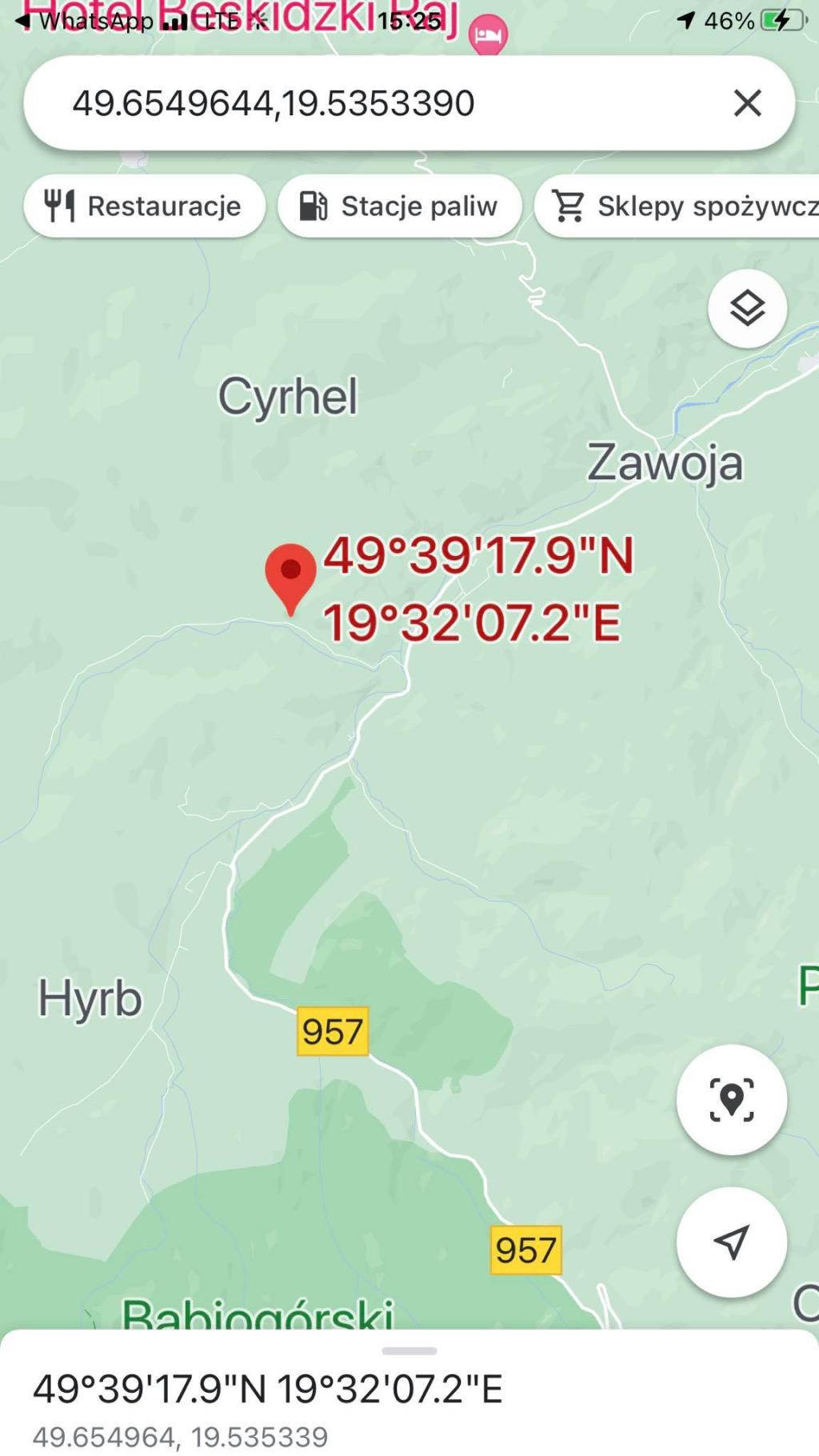Center map on my location

point(731,1242)
